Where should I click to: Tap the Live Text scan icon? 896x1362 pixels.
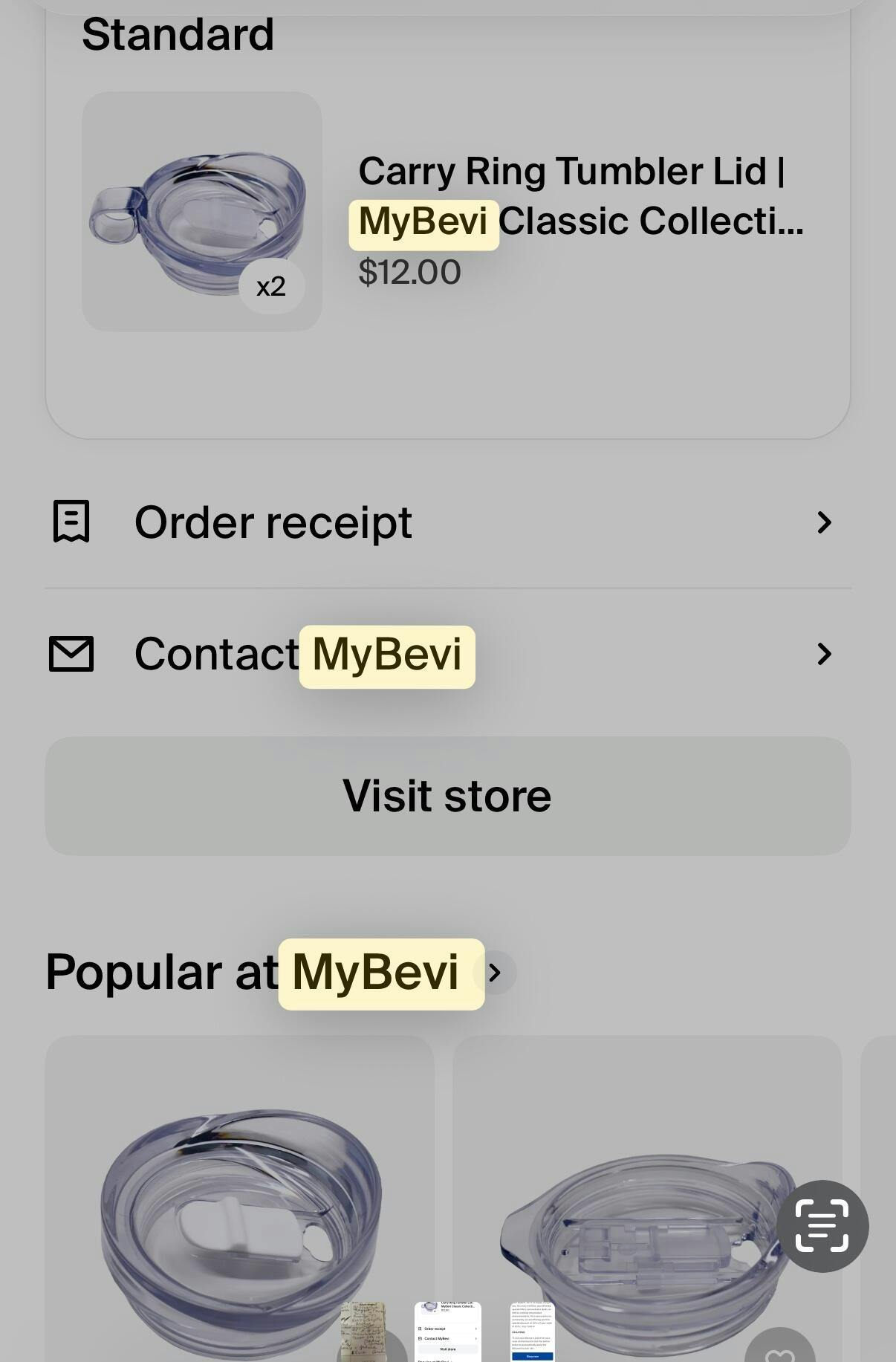coord(822,1226)
